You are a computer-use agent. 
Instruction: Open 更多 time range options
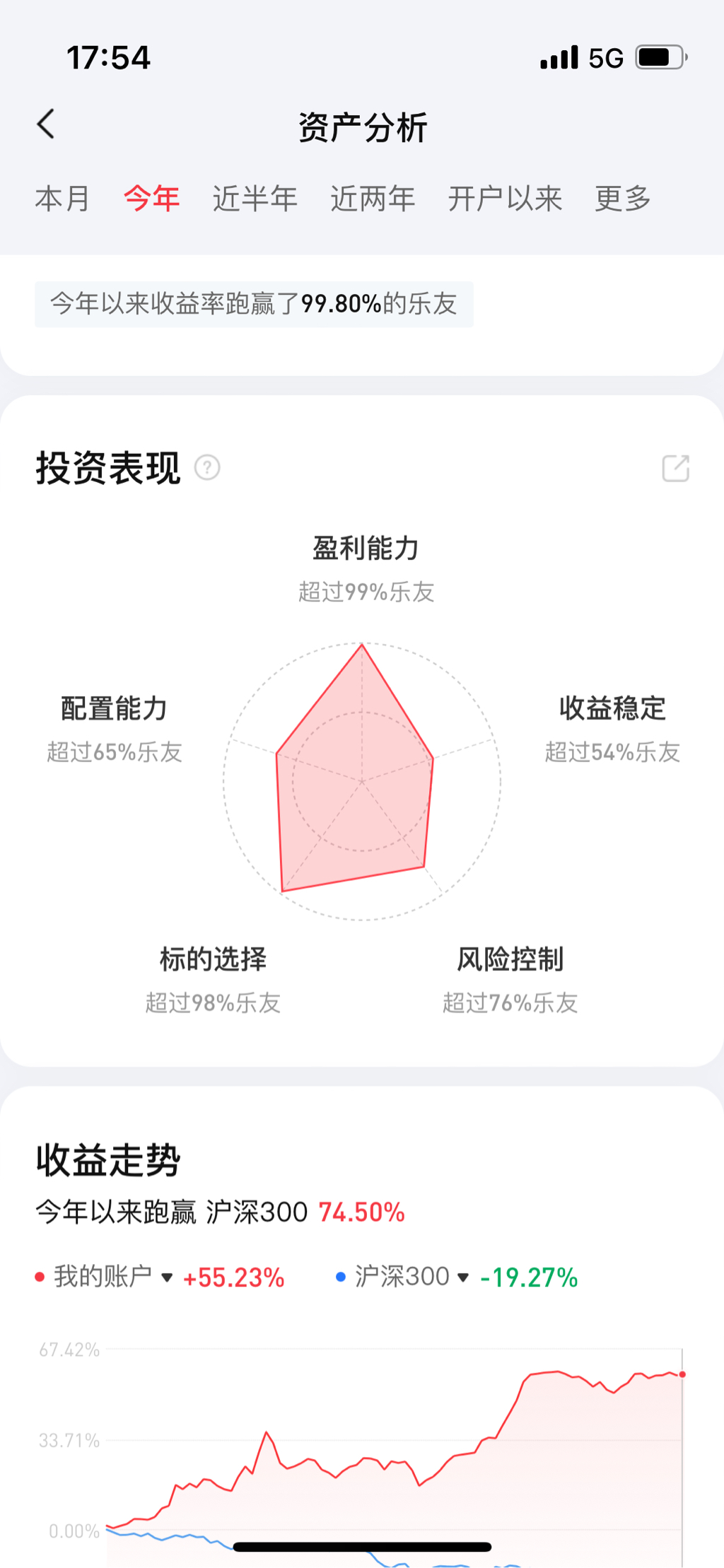623,199
